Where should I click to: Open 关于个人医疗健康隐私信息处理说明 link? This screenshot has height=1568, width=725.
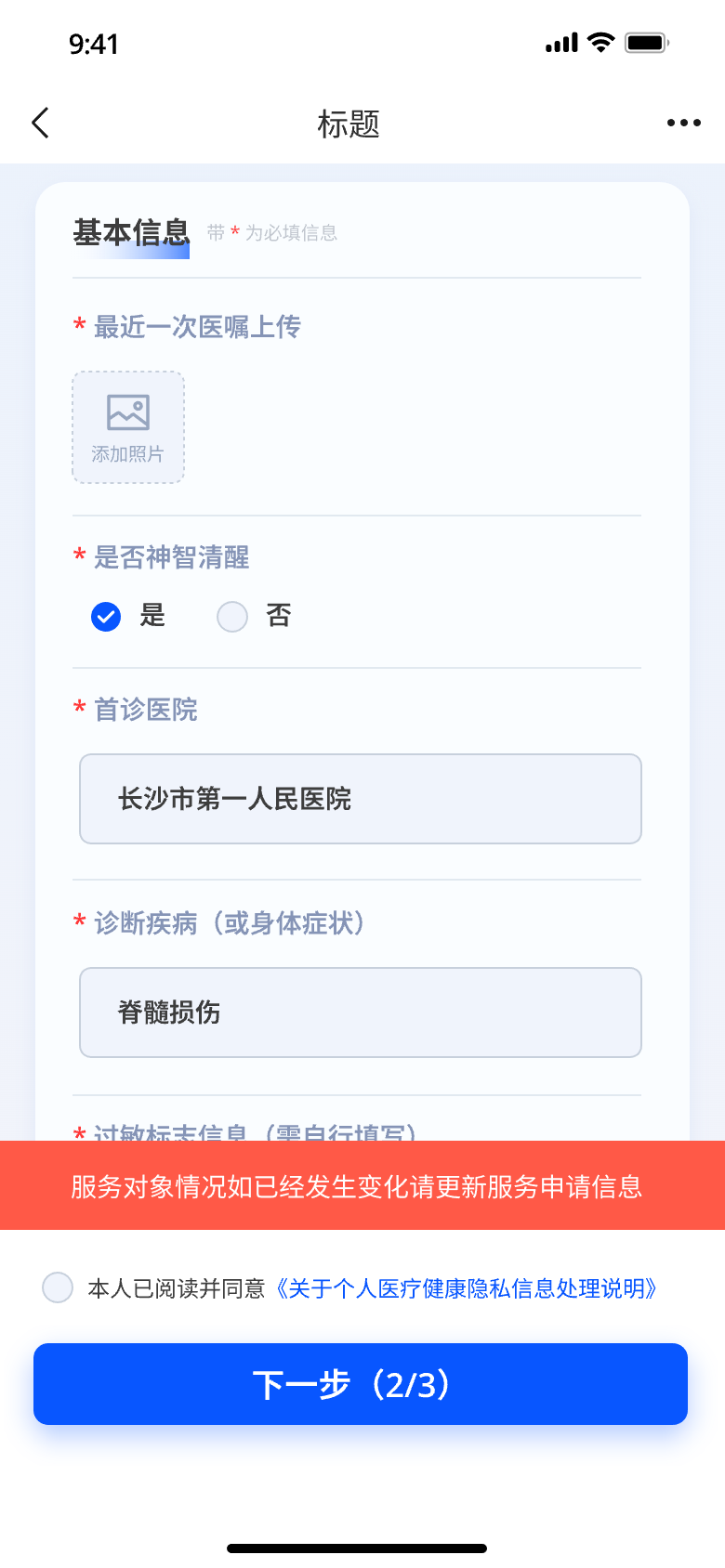[x=467, y=1288]
